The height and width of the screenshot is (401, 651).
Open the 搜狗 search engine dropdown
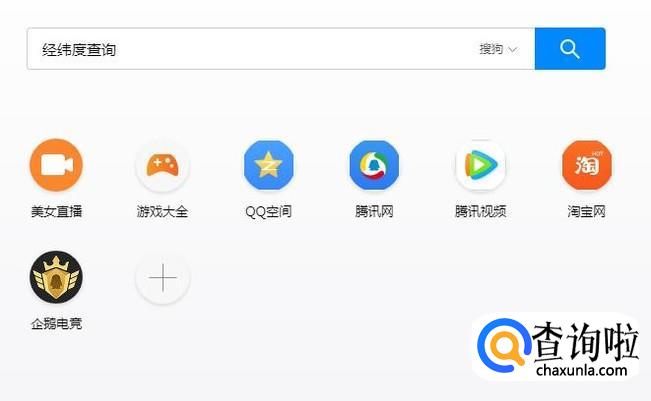(x=498, y=49)
